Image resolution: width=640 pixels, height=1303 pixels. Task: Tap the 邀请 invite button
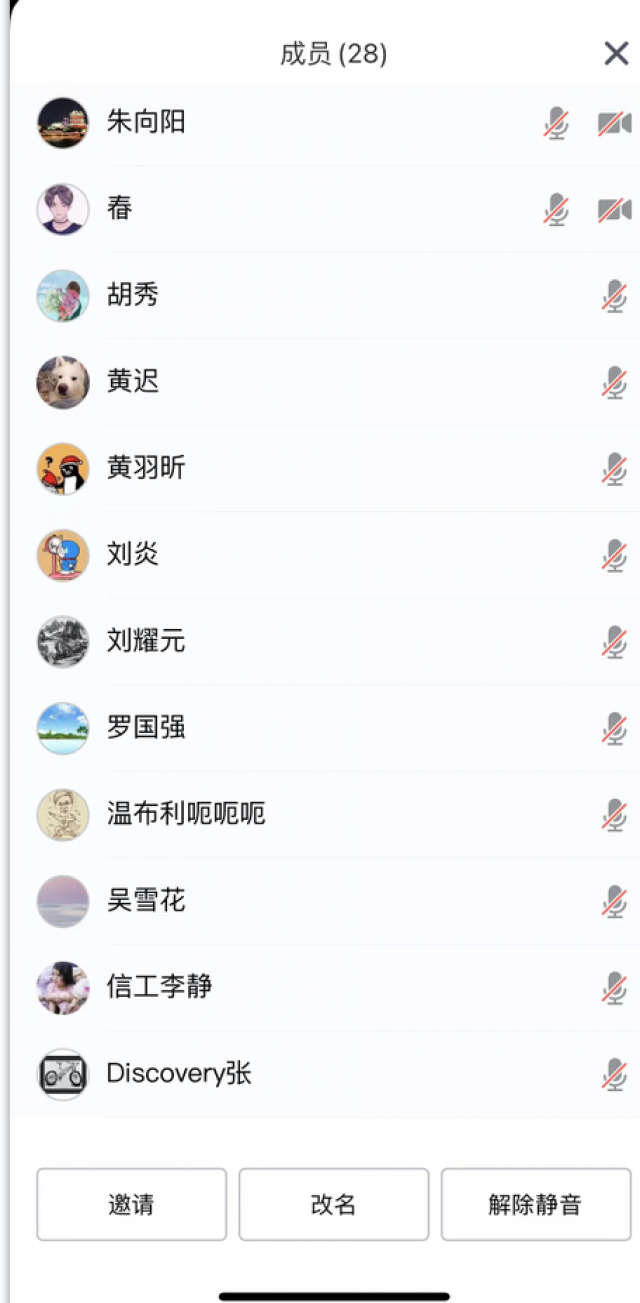[x=131, y=1204]
